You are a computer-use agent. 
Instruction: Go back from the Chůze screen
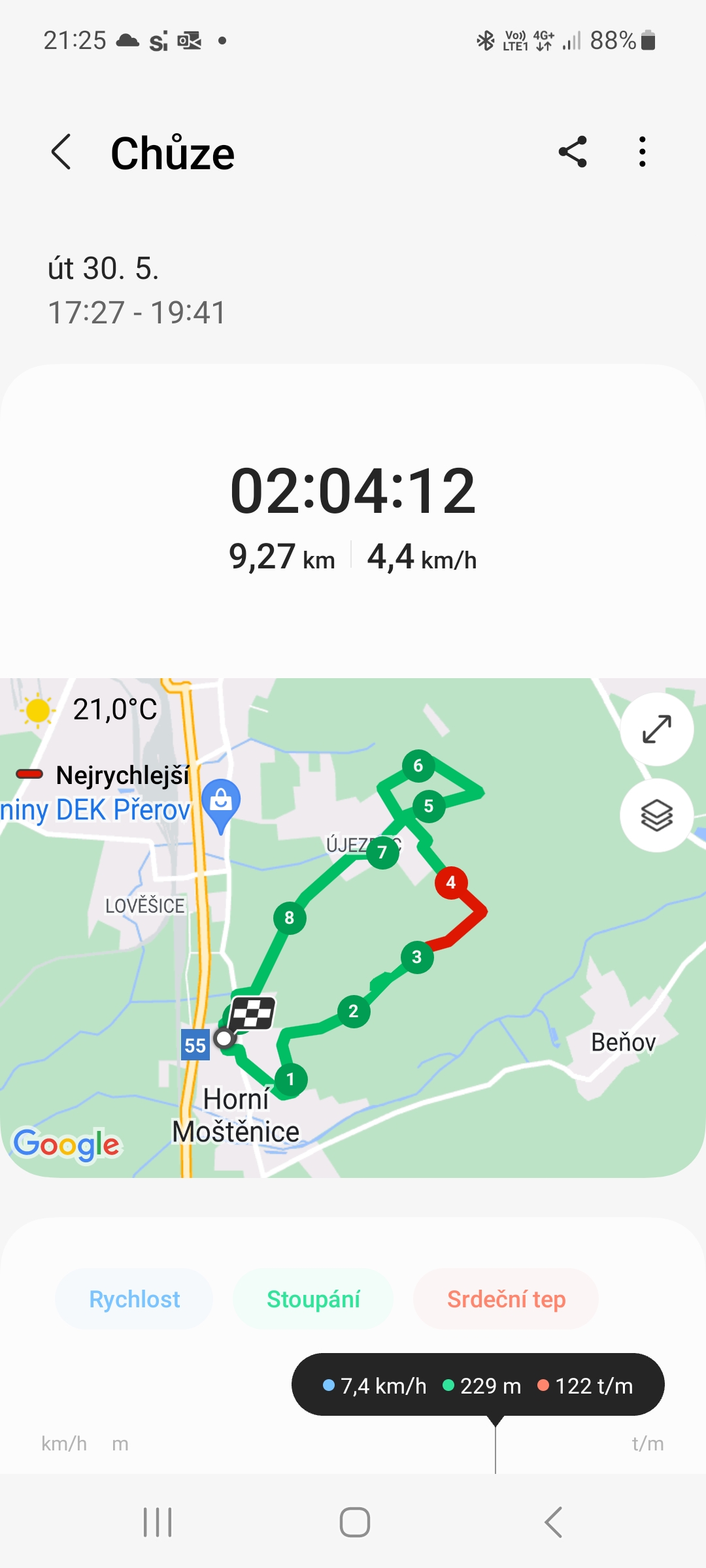pyautogui.click(x=61, y=152)
